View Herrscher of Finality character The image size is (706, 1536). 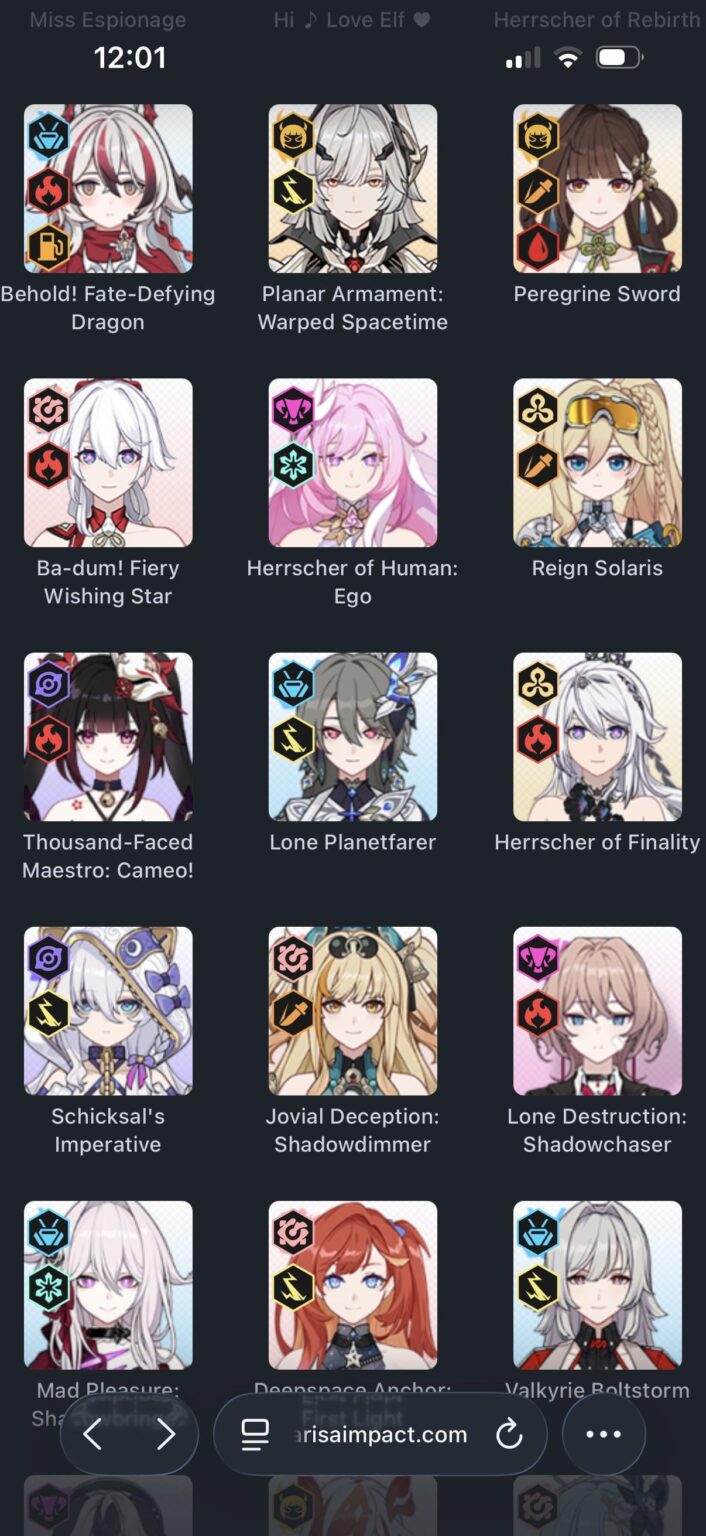[x=597, y=736]
